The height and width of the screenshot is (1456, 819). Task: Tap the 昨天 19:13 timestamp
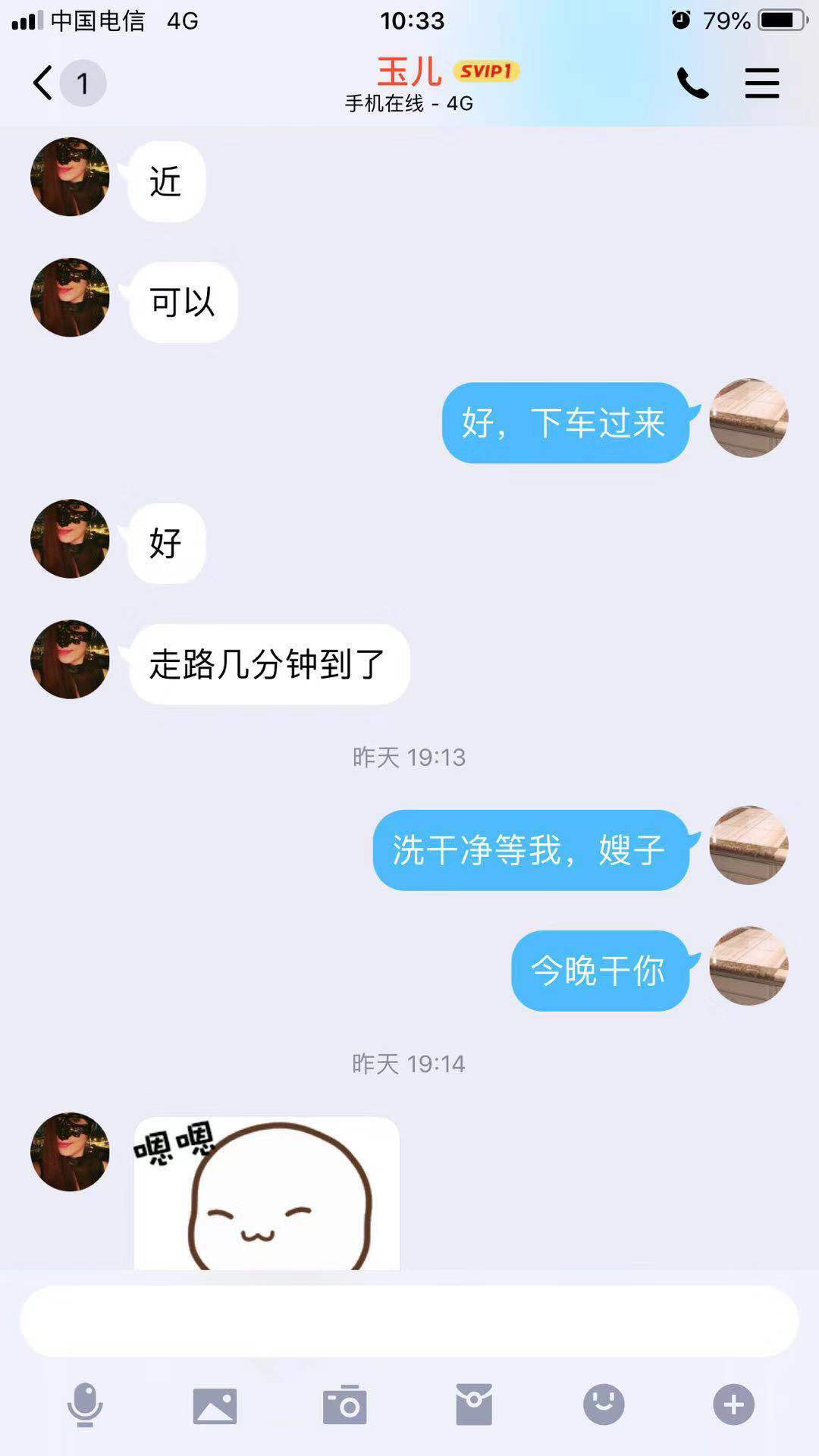click(x=409, y=757)
